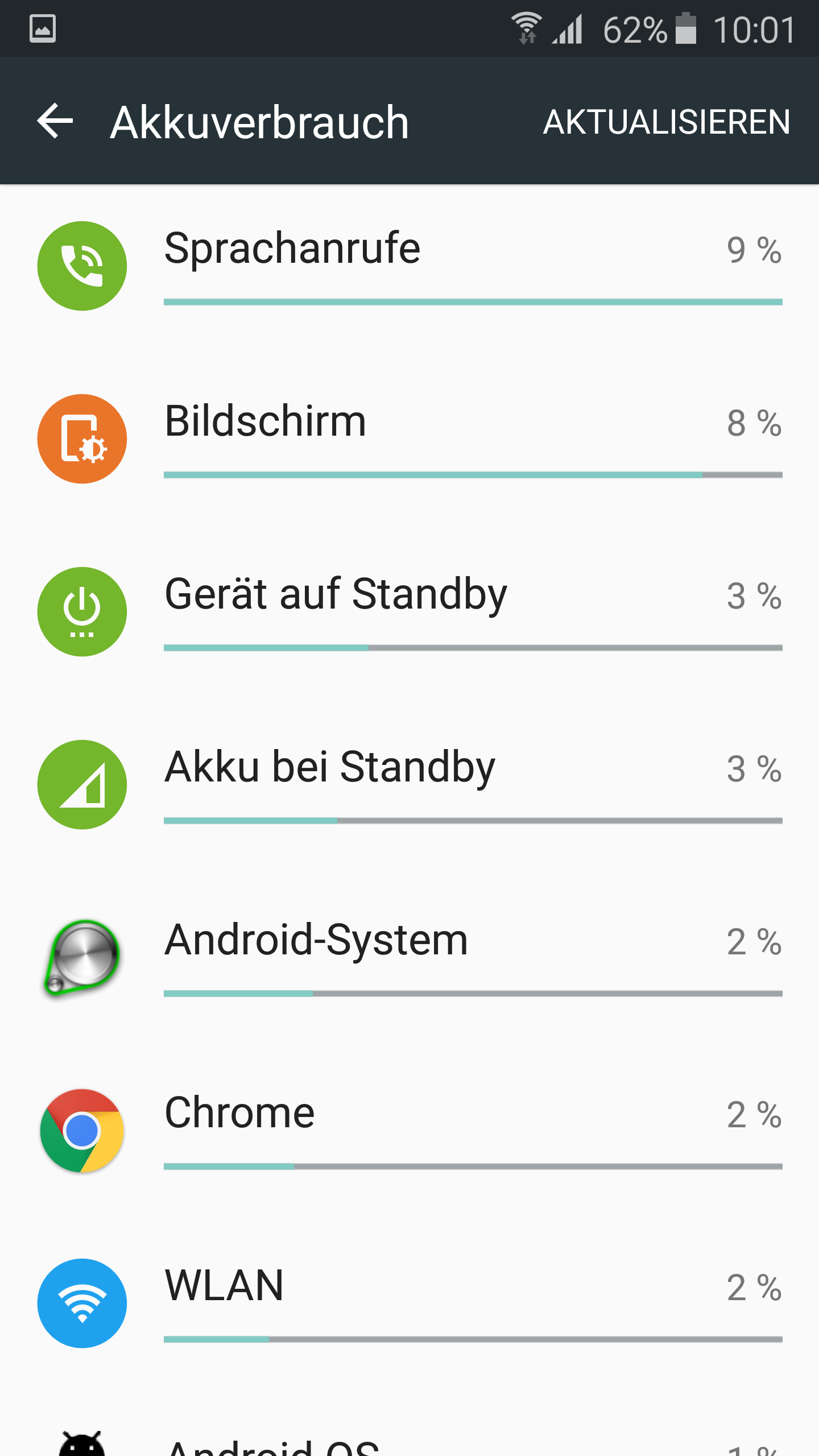Go back from Akkuverbrauch

[x=55, y=121]
